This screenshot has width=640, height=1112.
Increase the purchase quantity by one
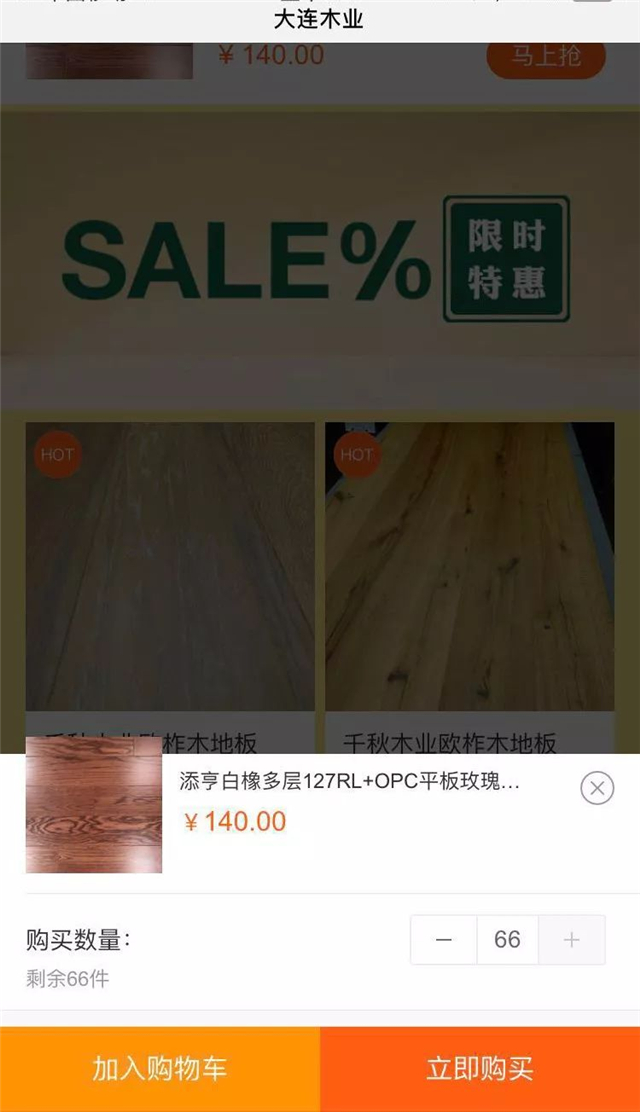(x=571, y=940)
